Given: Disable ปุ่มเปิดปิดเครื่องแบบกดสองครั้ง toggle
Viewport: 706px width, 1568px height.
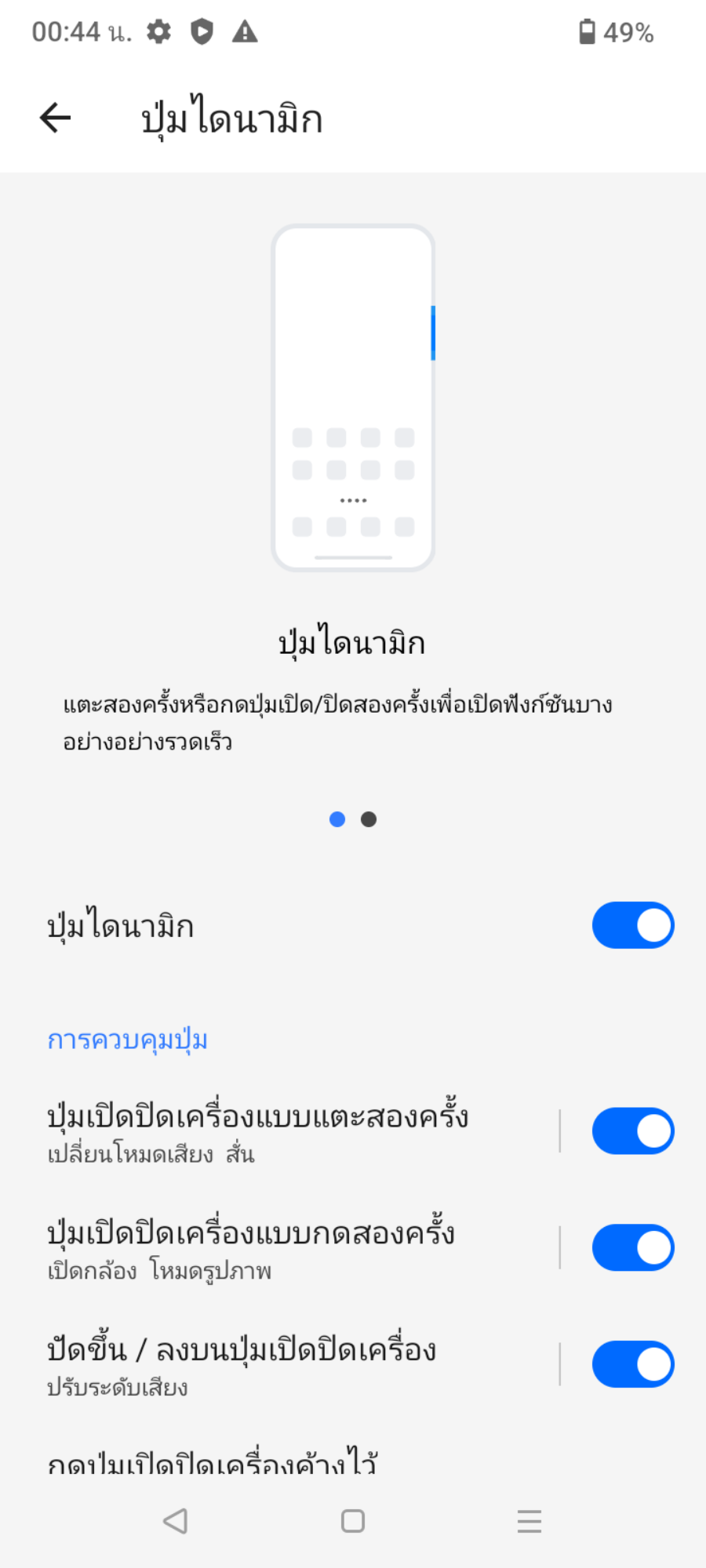Looking at the screenshot, I should 632,1247.
